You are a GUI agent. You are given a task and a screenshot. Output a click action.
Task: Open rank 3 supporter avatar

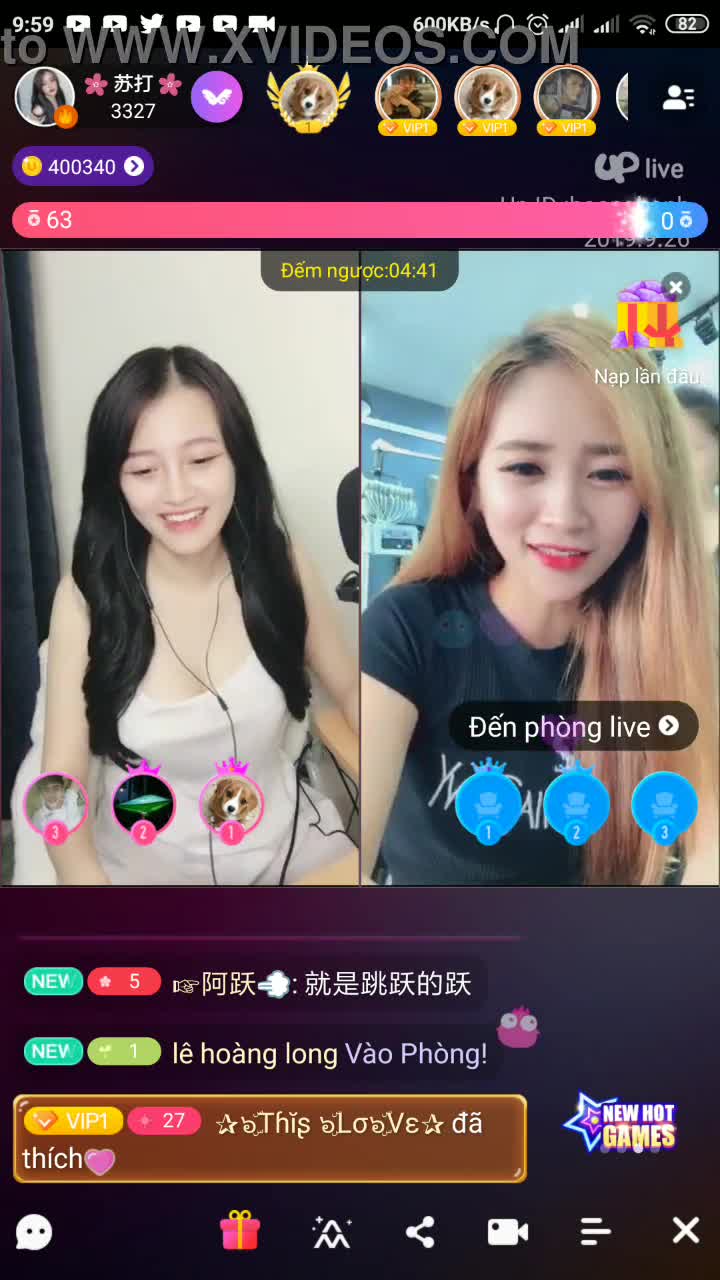[55, 803]
